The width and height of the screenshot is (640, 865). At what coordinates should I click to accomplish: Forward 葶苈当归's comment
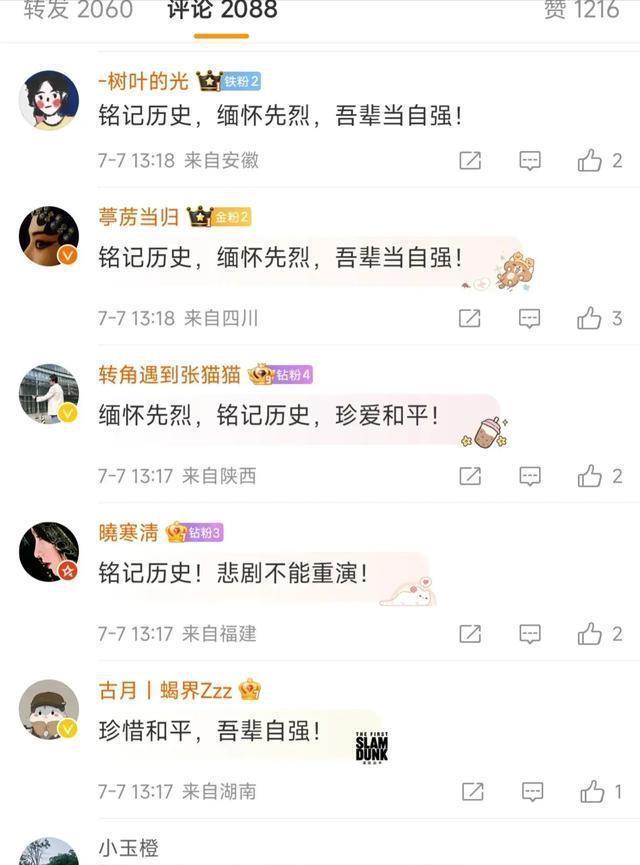[470, 319]
